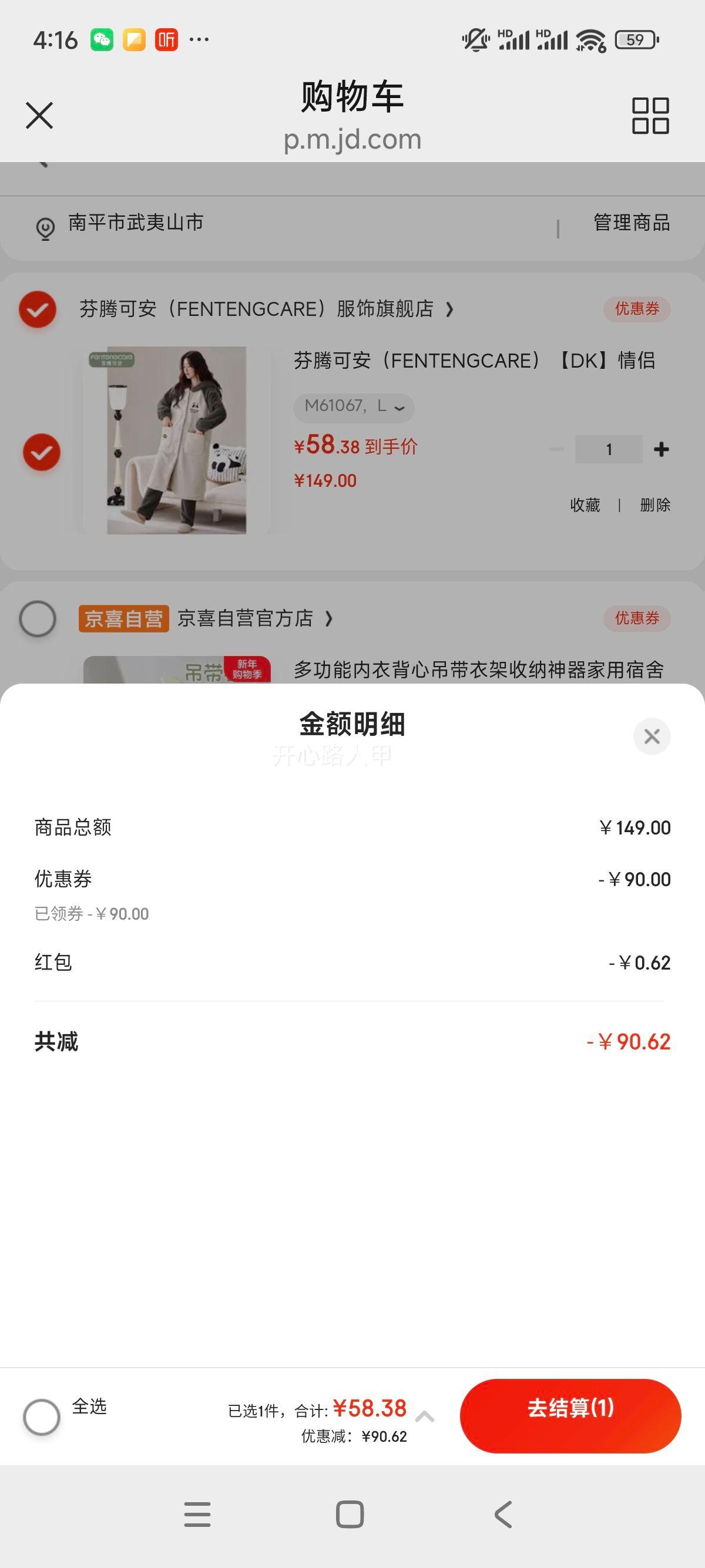Select the 京喜自营 store checkbox
Screen dimensions: 705x1568
[38, 619]
